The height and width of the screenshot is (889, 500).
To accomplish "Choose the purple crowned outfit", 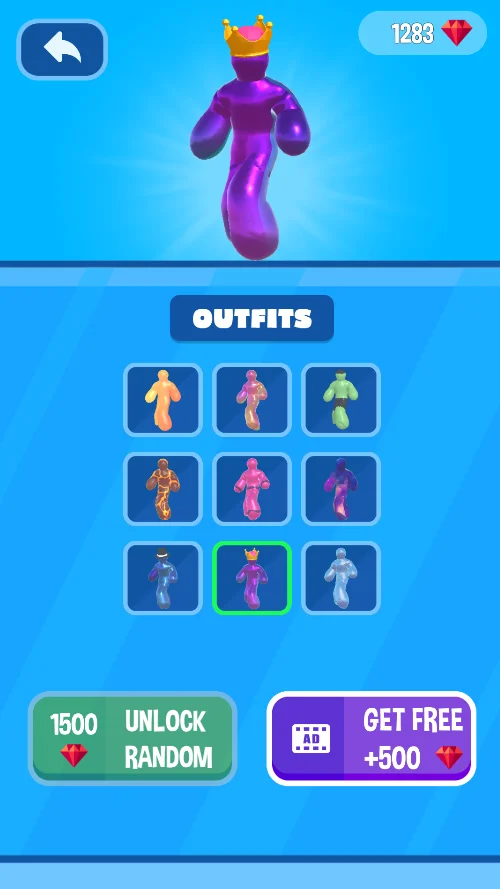I will (x=252, y=578).
